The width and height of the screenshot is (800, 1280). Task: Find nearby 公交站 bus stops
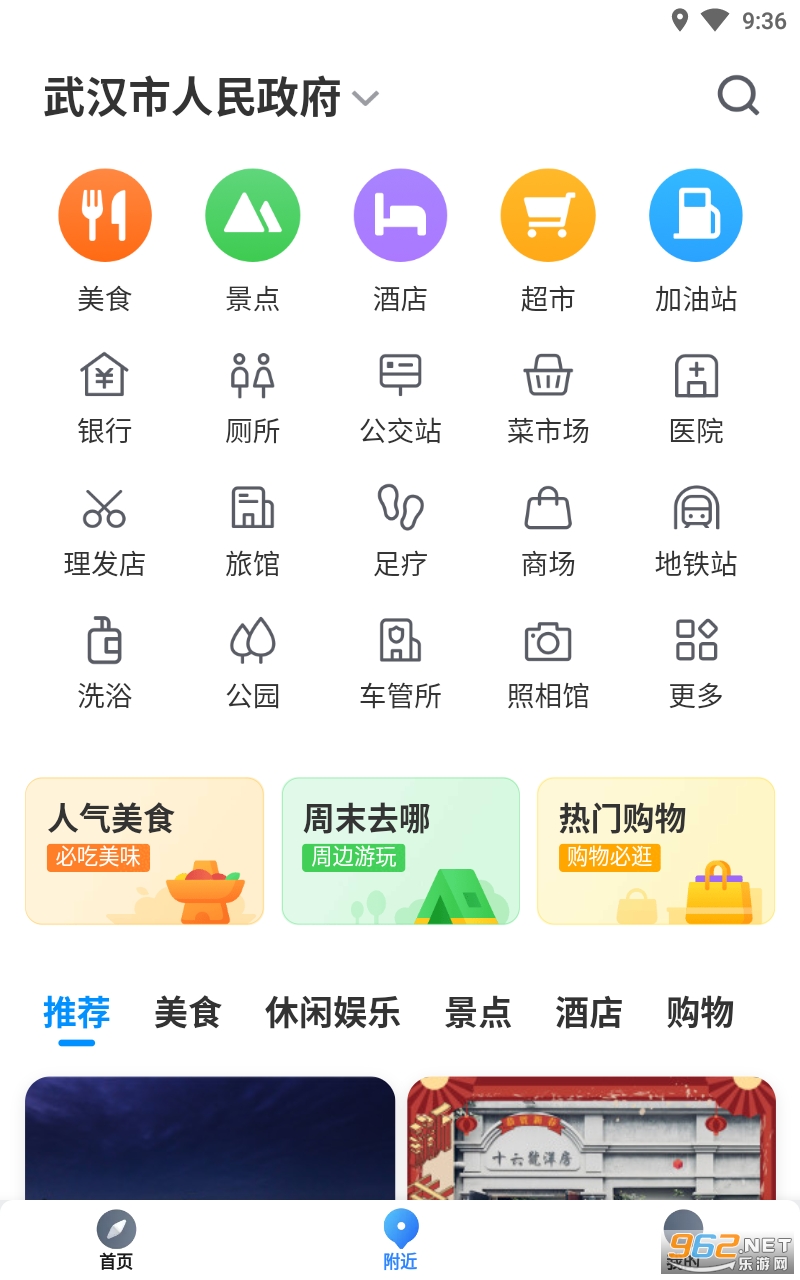point(400,396)
